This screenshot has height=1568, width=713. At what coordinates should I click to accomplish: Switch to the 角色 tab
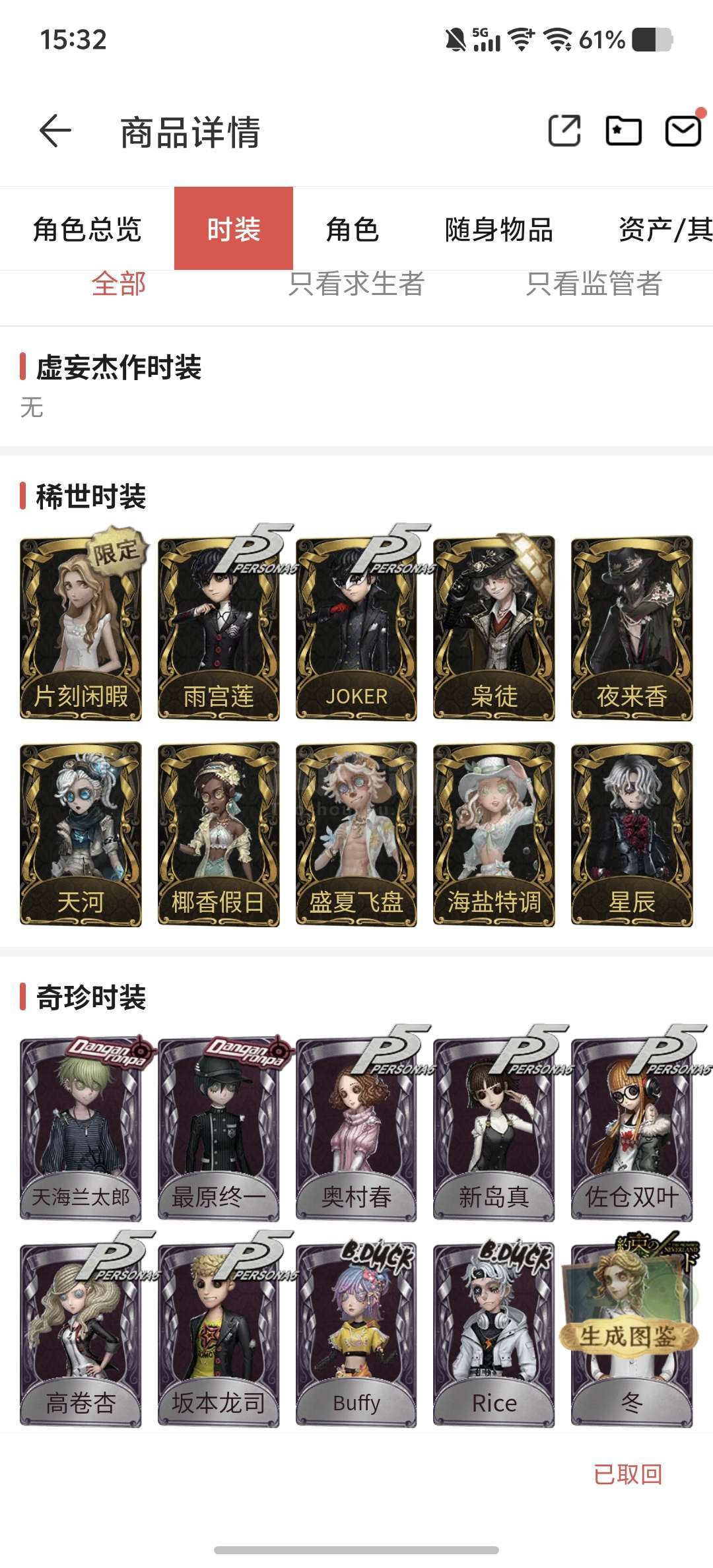tap(352, 229)
